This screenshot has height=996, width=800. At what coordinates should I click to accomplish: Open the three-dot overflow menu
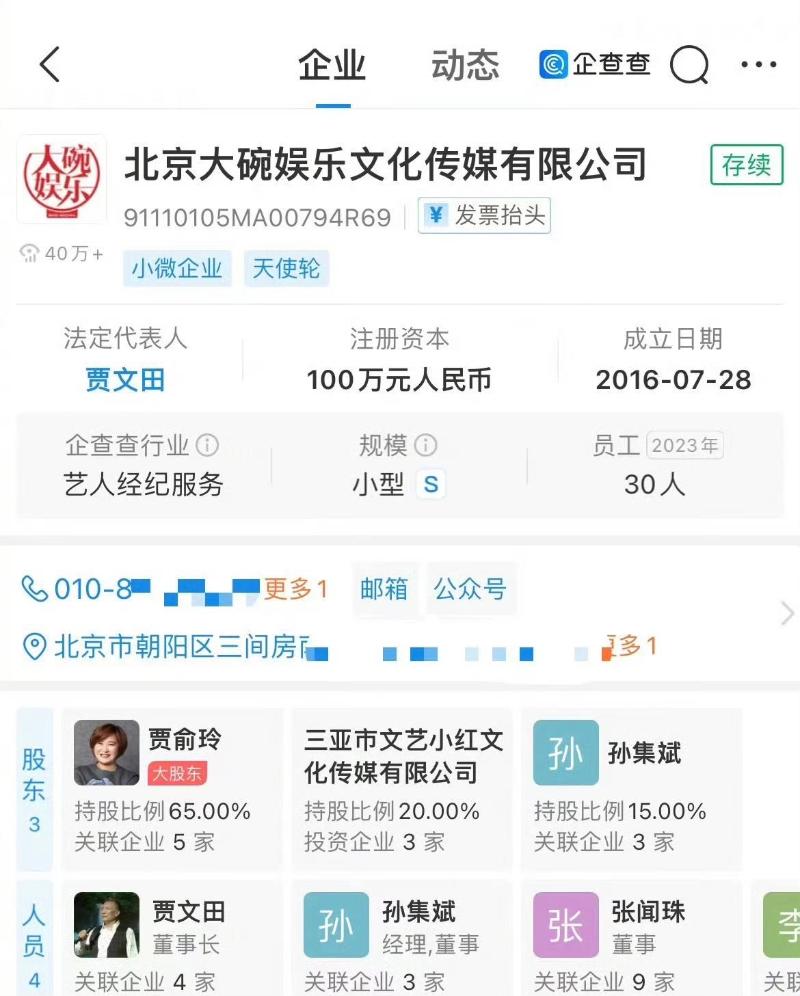[758, 66]
